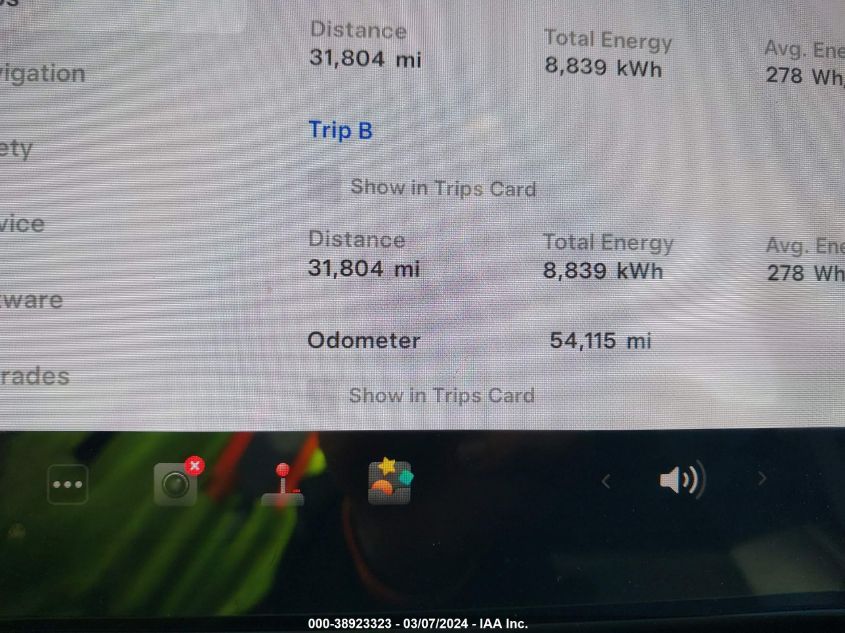Raise the volume with the right arrow

click(x=762, y=479)
